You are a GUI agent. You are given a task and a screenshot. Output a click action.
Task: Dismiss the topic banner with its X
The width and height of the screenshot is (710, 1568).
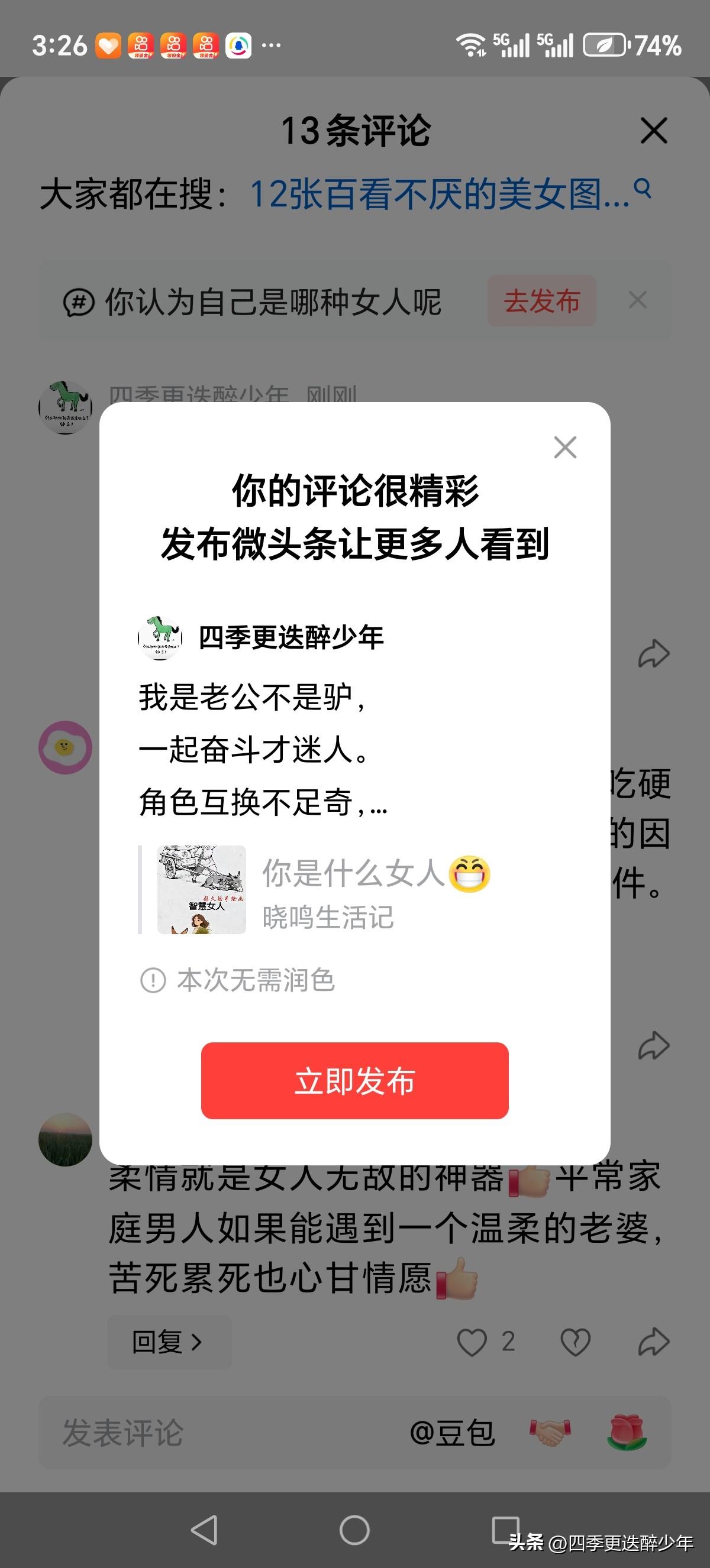coord(638,301)
